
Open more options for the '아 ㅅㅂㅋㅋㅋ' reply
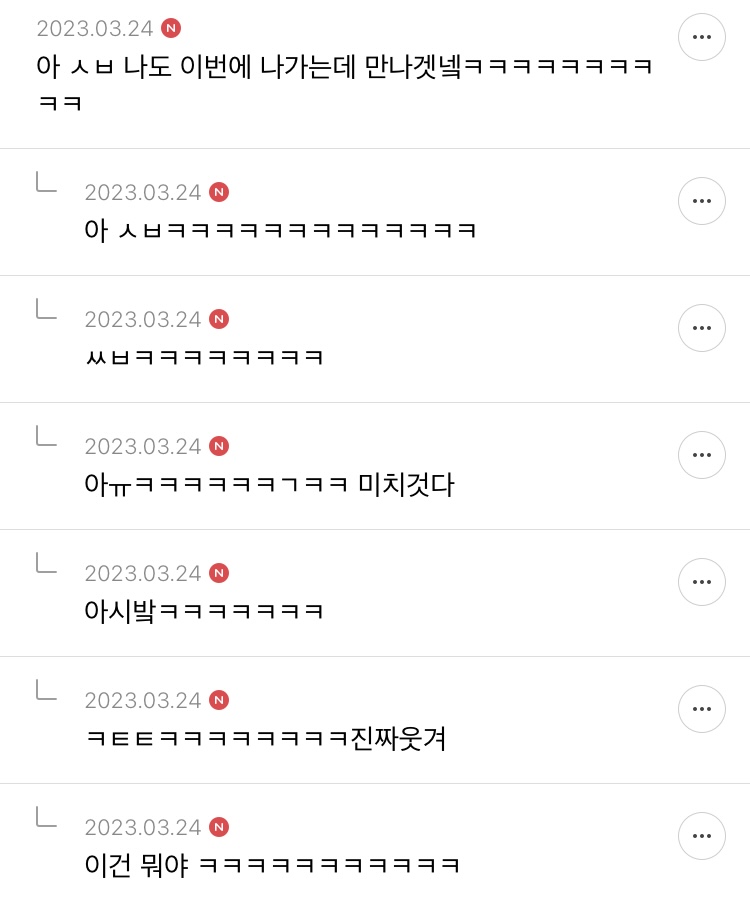click(702, 201)
